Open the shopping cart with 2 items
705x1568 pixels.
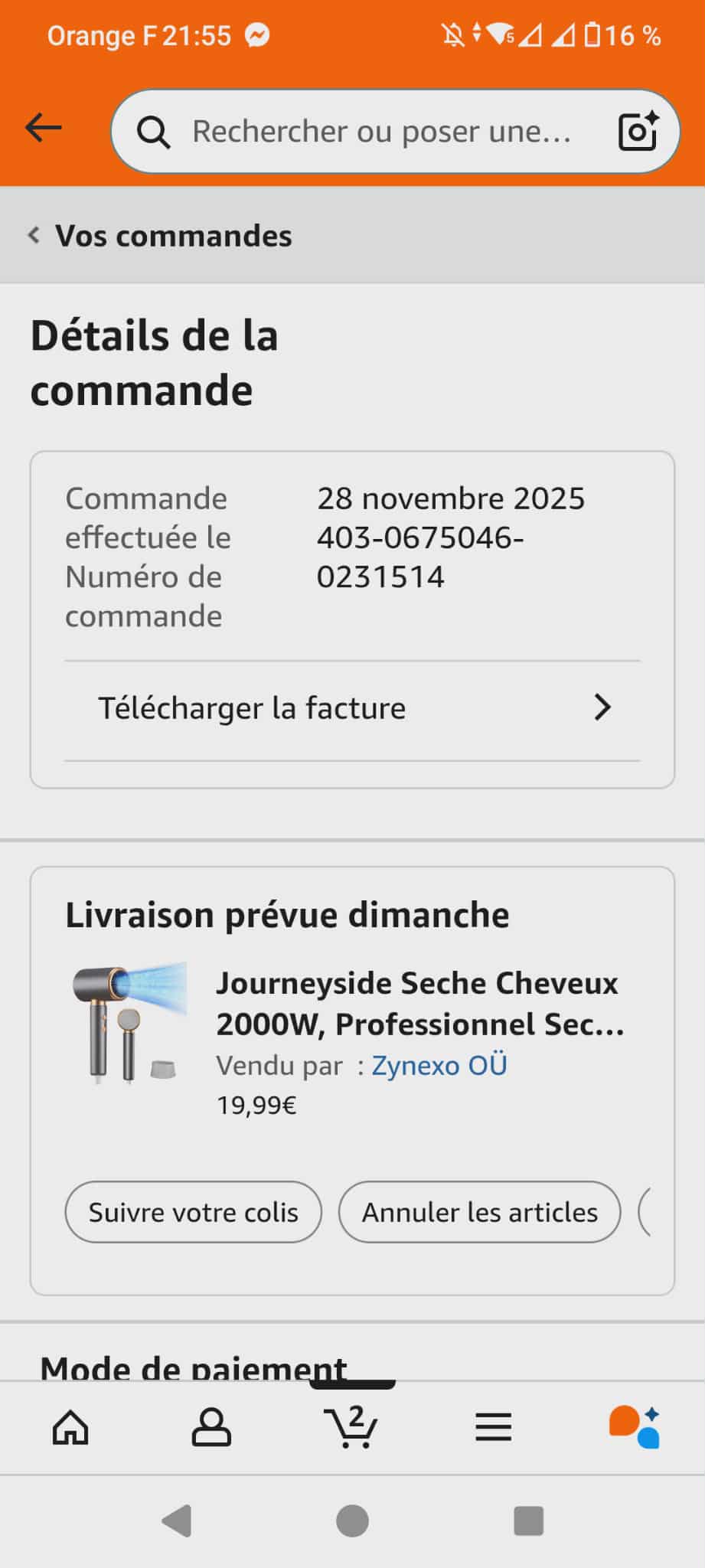(351, 1428)
